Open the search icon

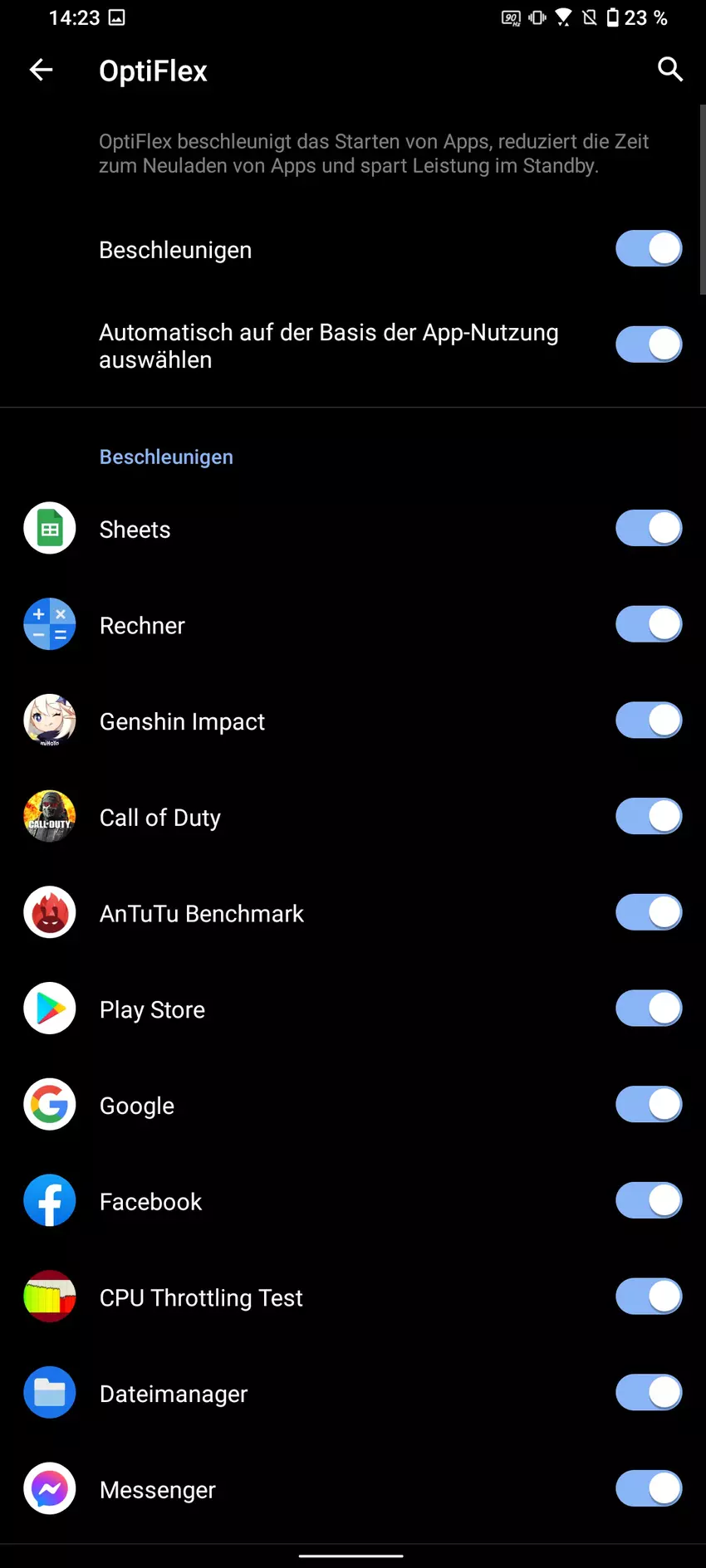pos(669,70)
